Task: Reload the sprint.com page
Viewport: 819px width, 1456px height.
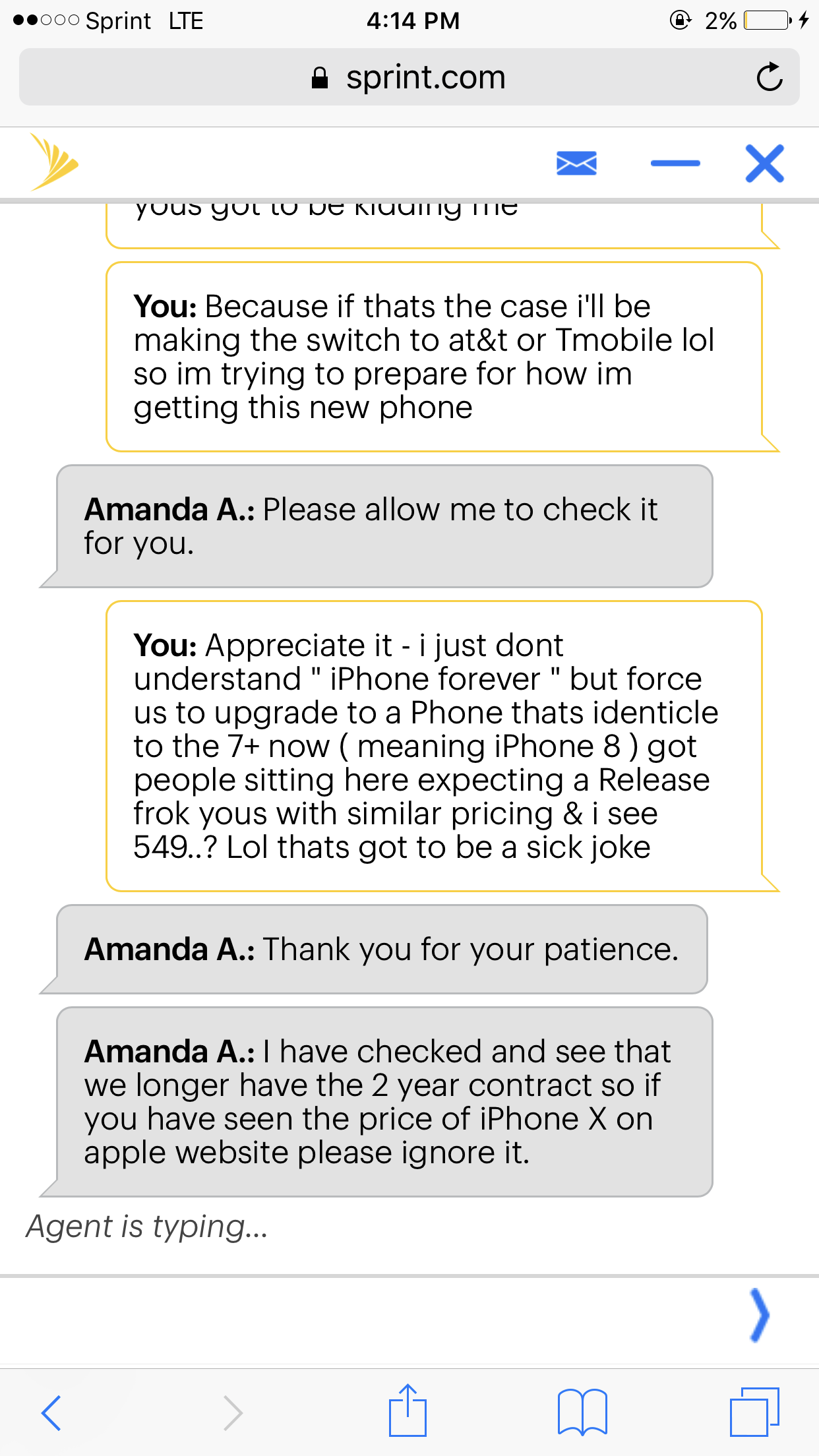Action: point(769,77)
